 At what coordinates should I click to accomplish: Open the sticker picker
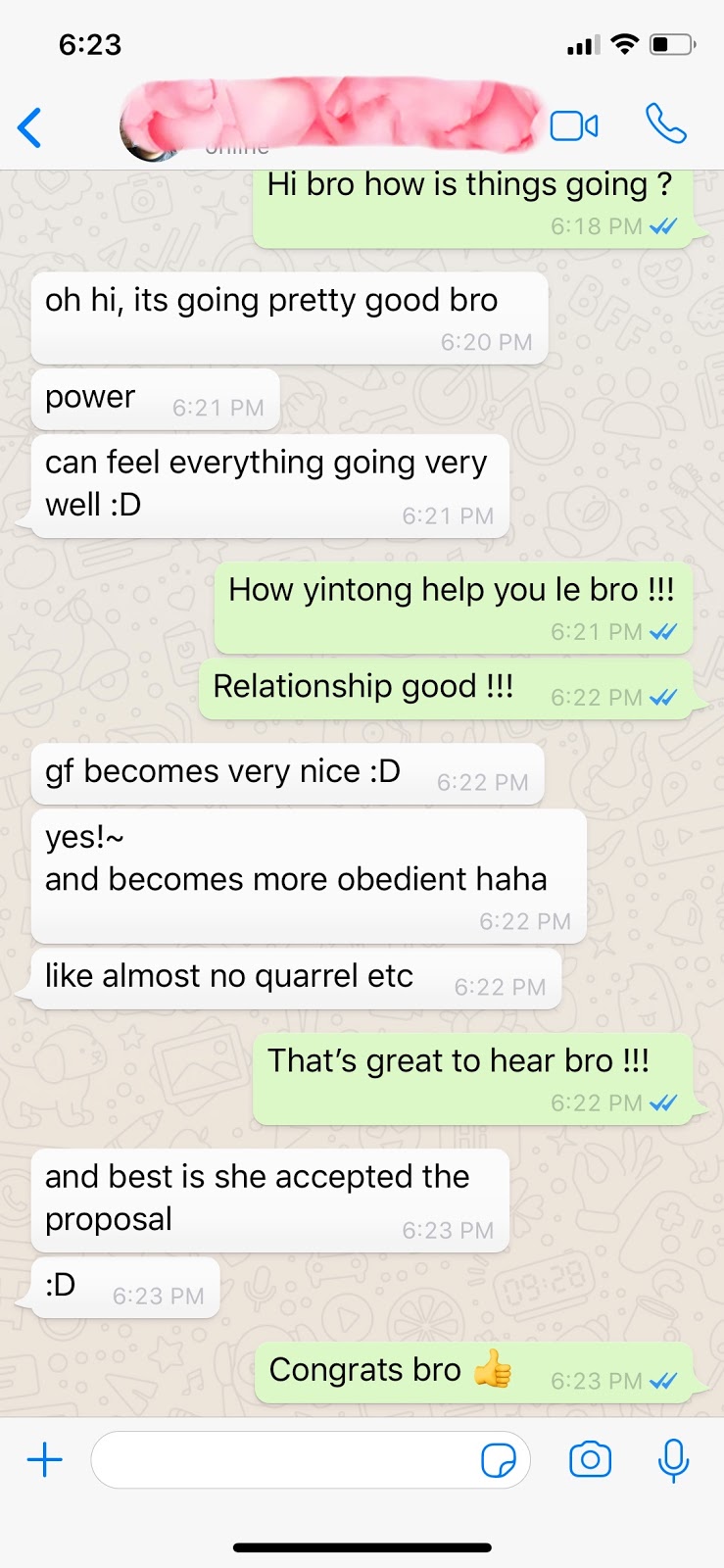pos(499,1461)
